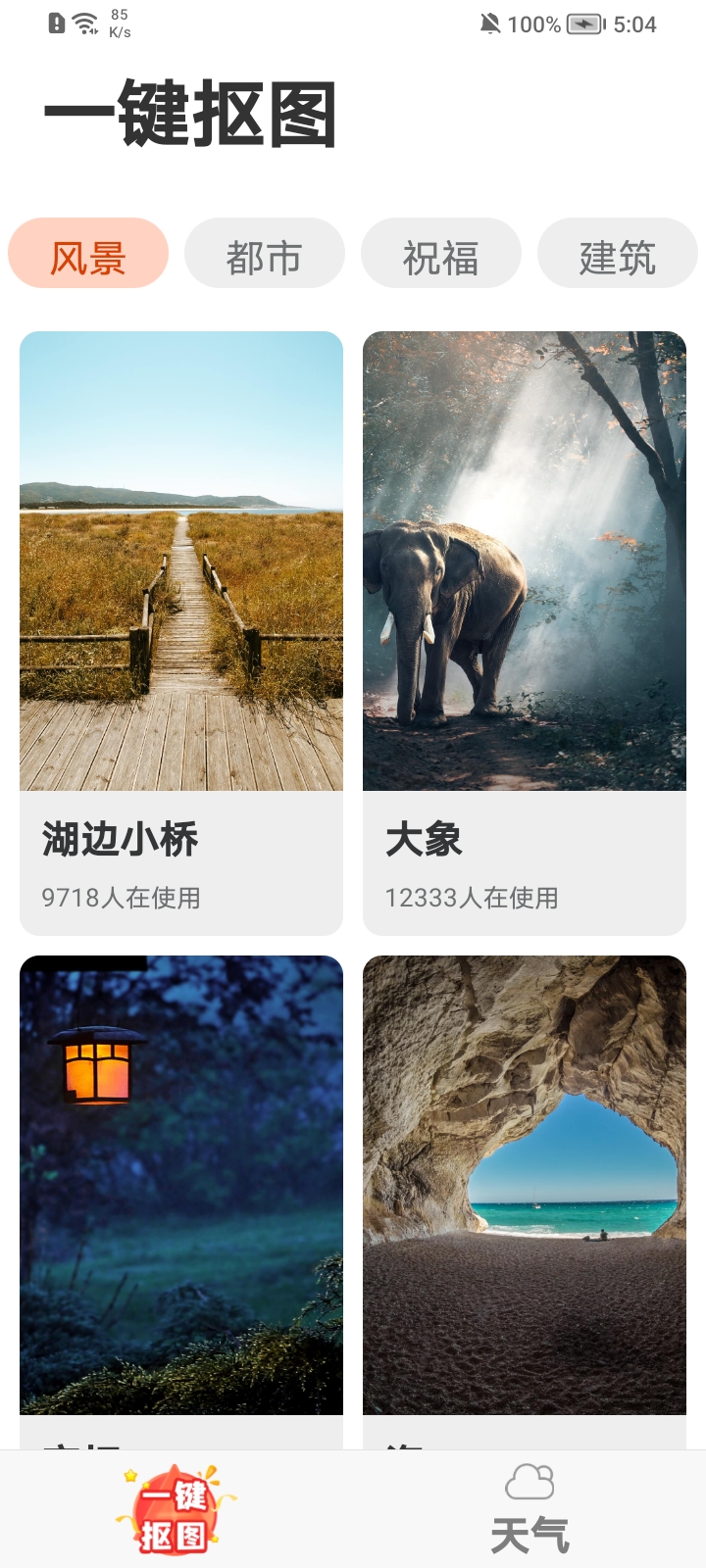Switch to the 祝福 category tab

[441, 253]
